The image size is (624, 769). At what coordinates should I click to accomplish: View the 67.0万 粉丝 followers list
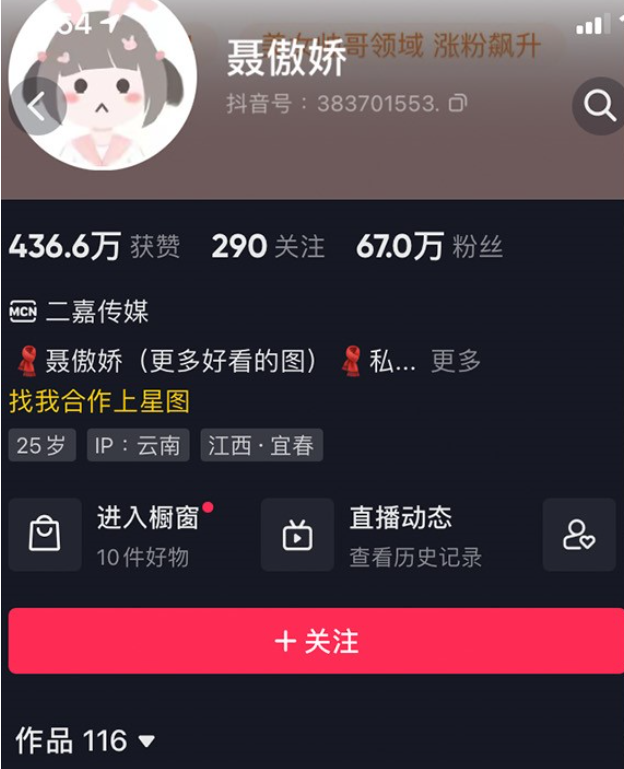click(x=429, y=247)
